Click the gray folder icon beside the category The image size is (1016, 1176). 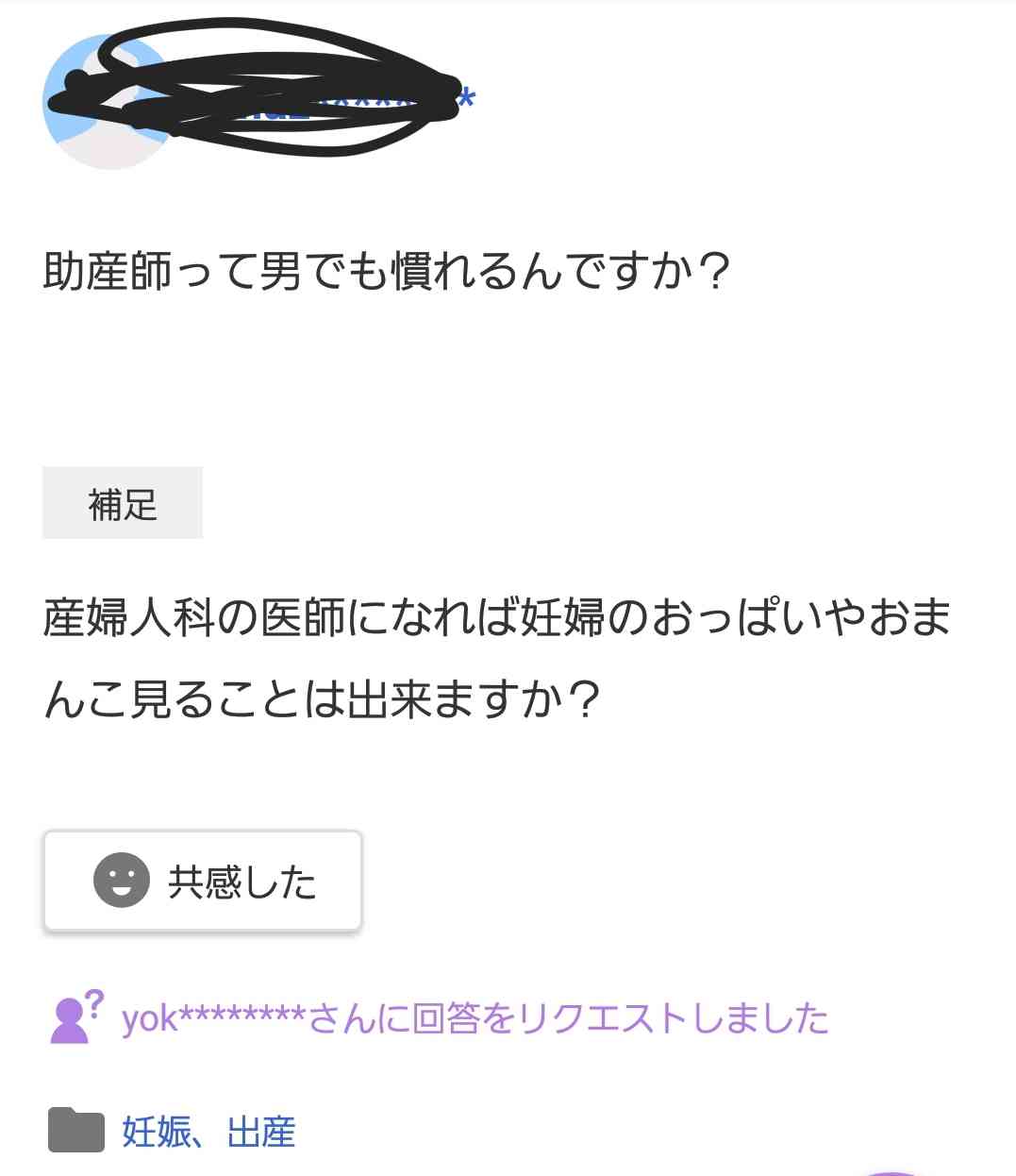click(x=77, y=1132)
